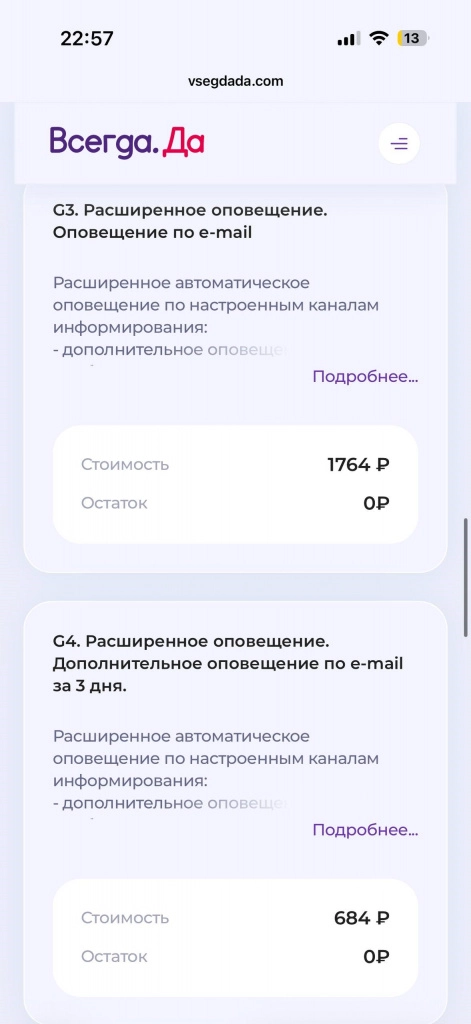
Task: Expand Подробнее under G4 3-day e-mail notification
Action: (365, 830)
